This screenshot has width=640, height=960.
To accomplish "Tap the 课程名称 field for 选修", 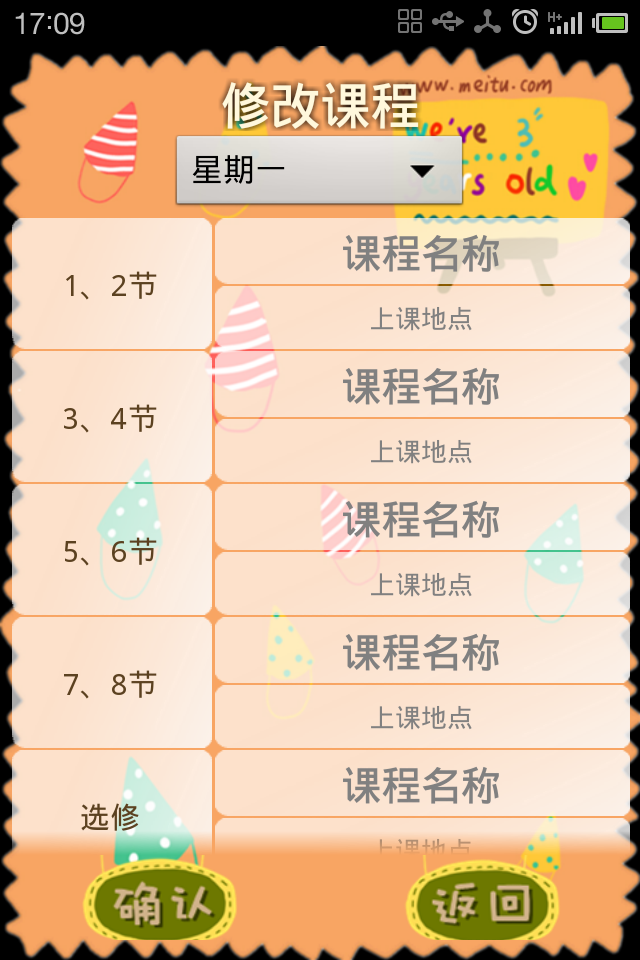I will click(x=421, y=785).
